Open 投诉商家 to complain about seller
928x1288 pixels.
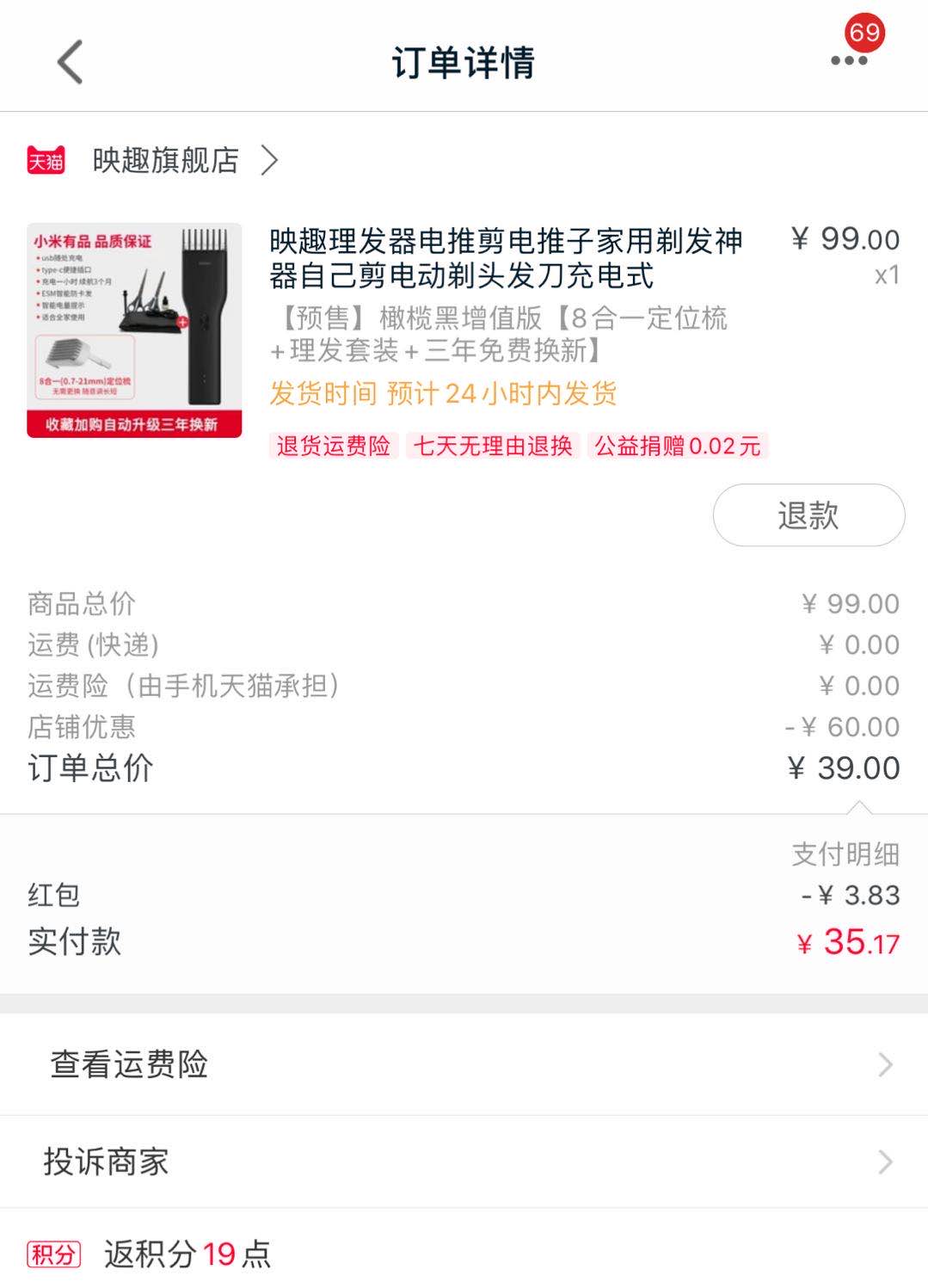[464, 1162]
